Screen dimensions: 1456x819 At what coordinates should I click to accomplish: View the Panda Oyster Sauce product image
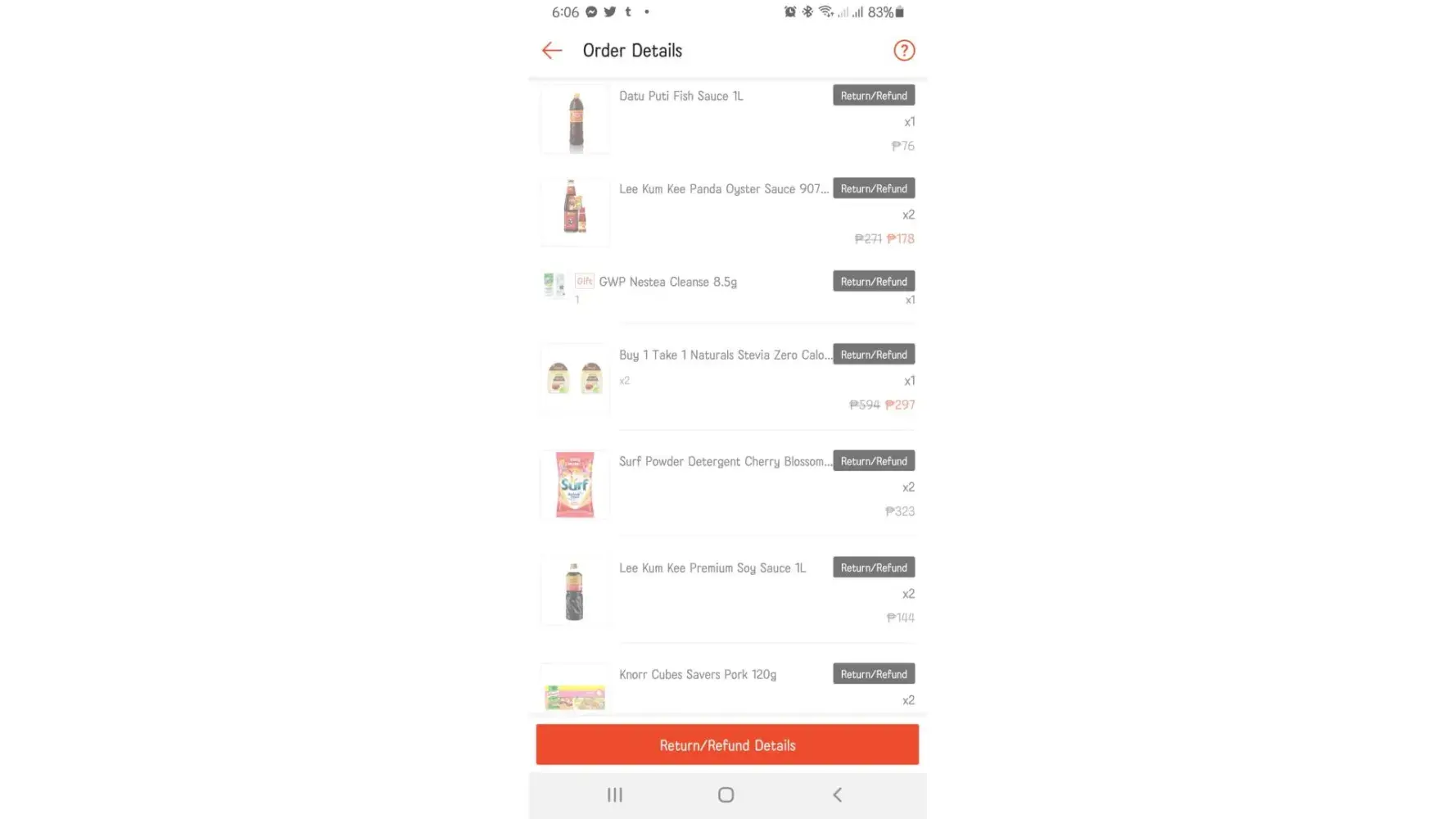click(575, 210)
